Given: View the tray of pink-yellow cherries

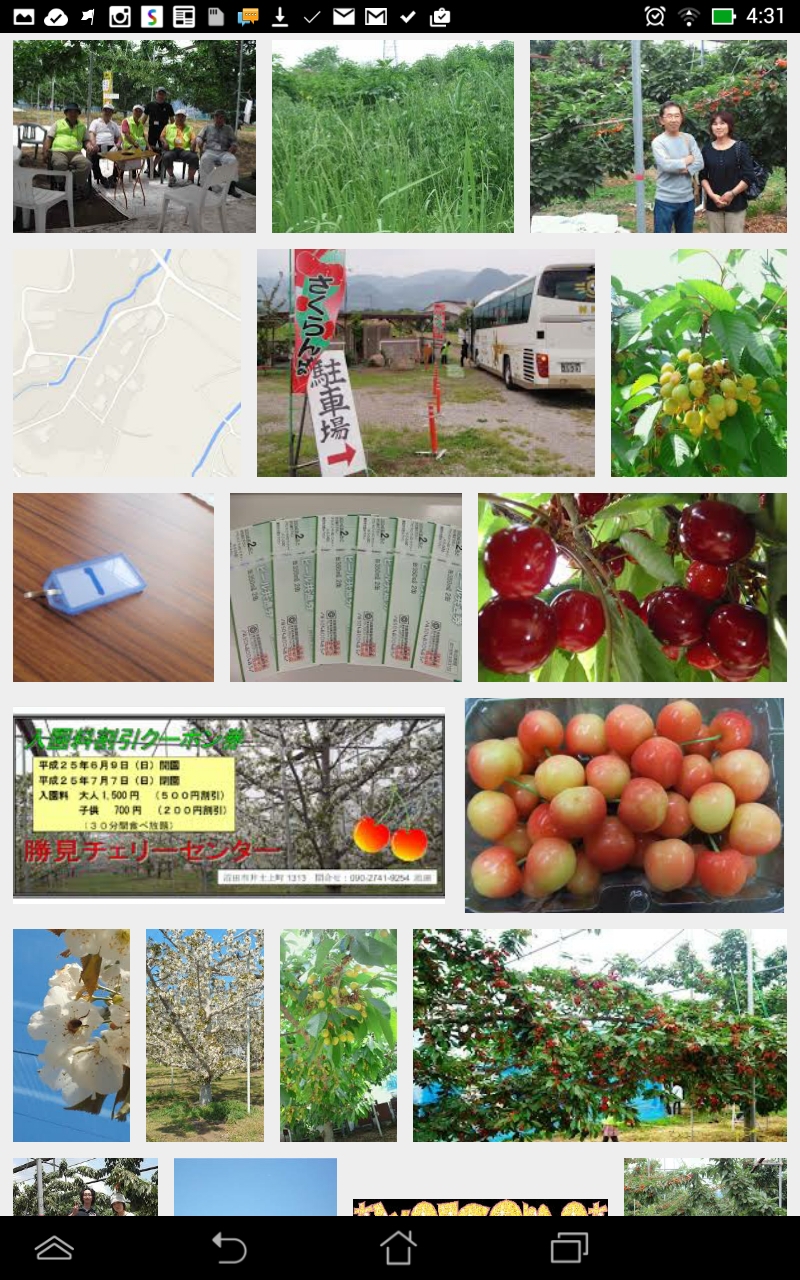Looking at the screenshot, I should point(624,805).
